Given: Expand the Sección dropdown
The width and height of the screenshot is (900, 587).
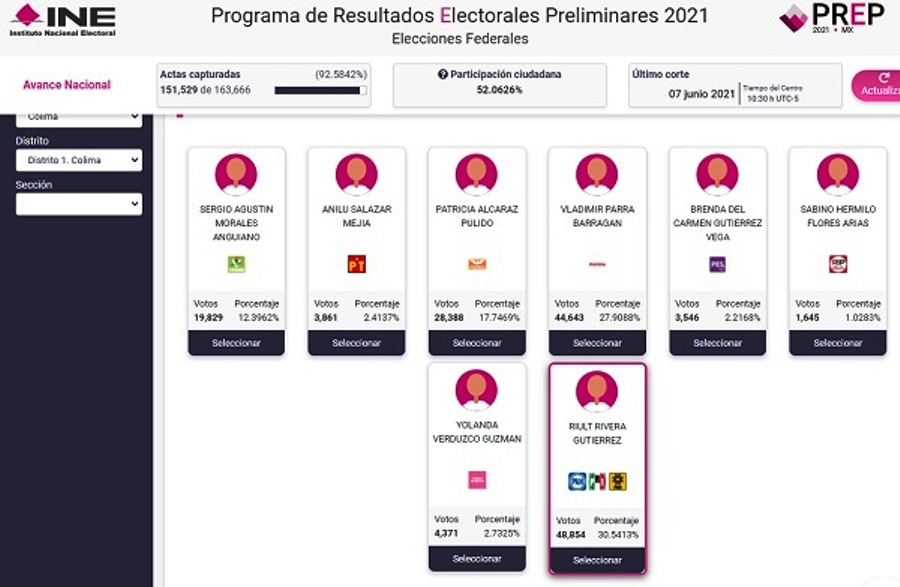Looking at the screenshot, I should [x=78, y=204].
